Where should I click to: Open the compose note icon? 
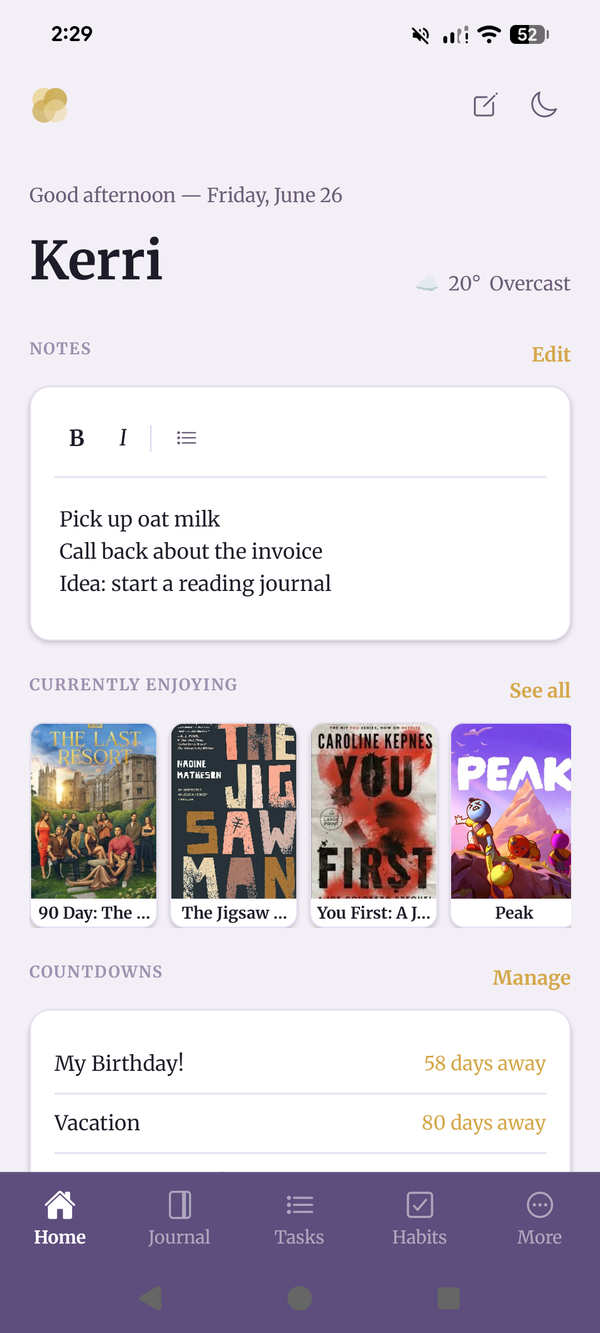tap(485, 105)
